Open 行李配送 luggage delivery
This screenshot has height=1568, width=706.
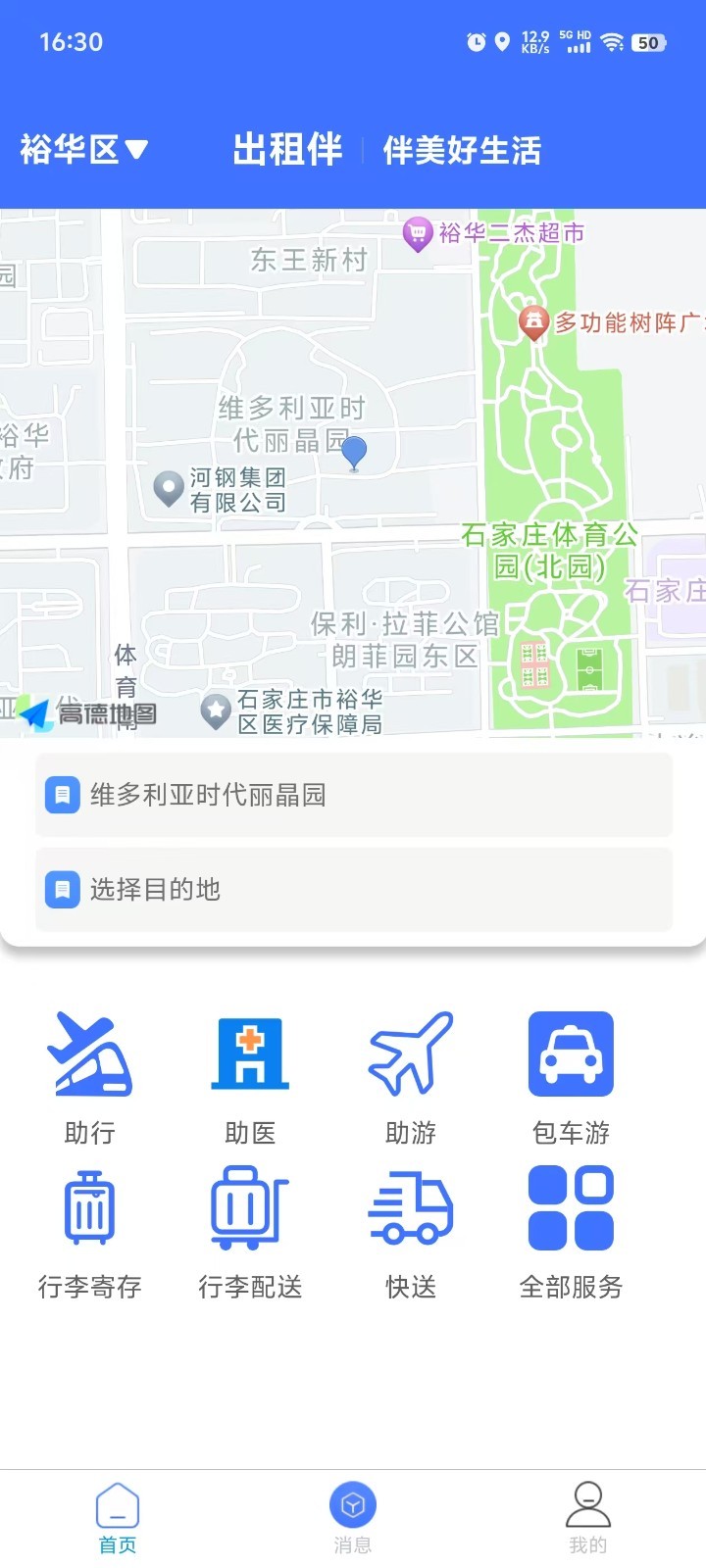(x=250, y=1233)
